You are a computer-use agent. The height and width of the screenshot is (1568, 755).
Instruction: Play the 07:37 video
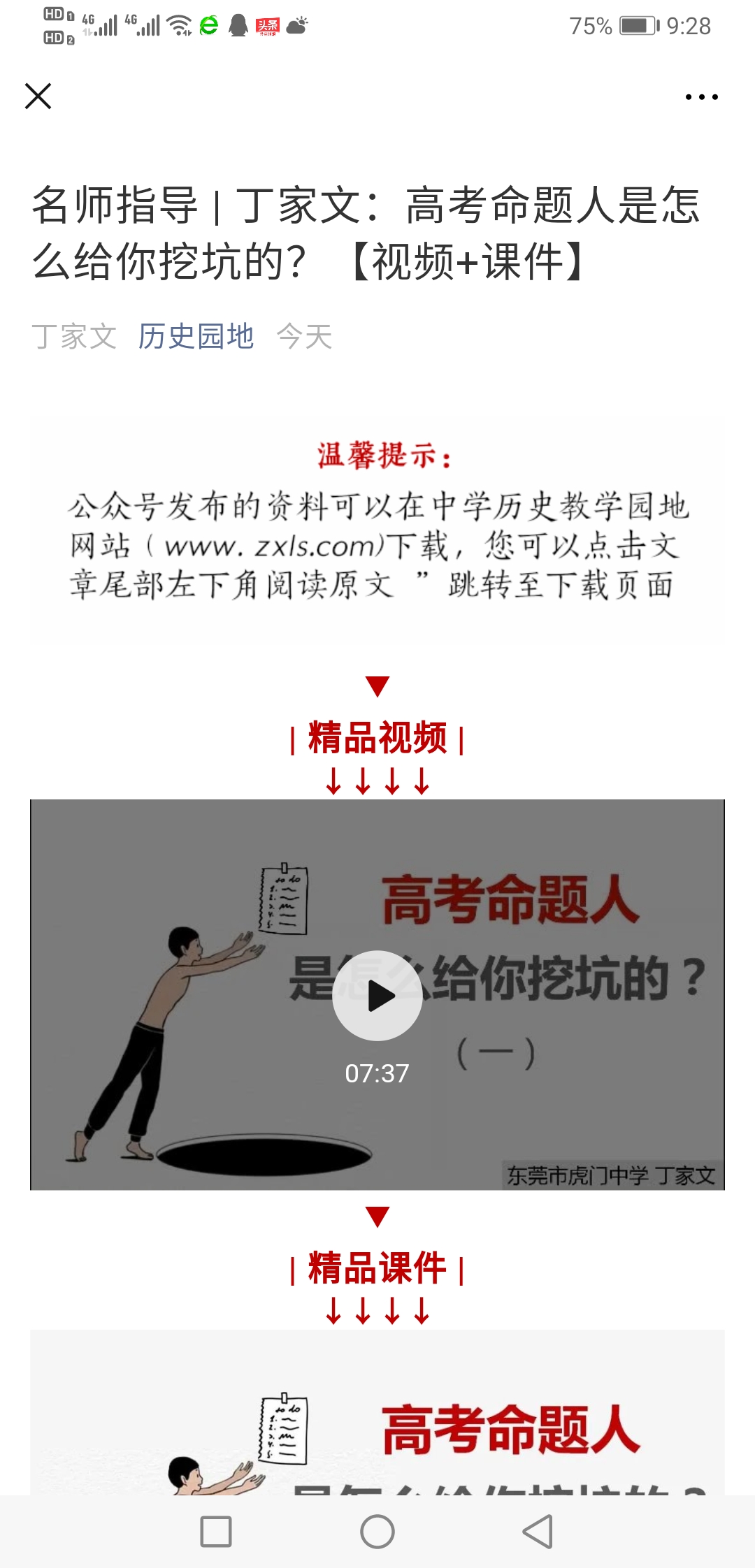[x=377, y=996]
